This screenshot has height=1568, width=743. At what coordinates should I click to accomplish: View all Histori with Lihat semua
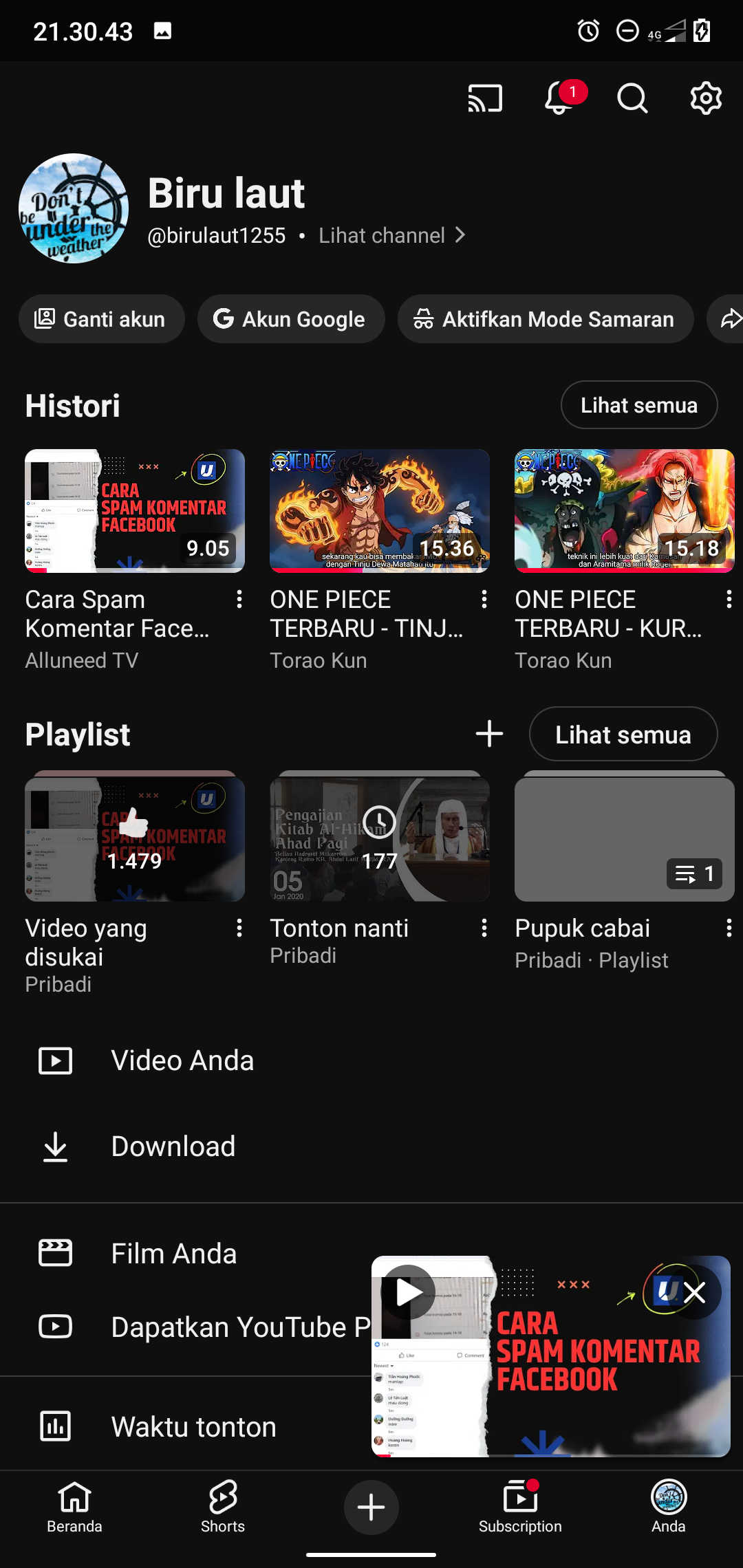tap(638, 405)
